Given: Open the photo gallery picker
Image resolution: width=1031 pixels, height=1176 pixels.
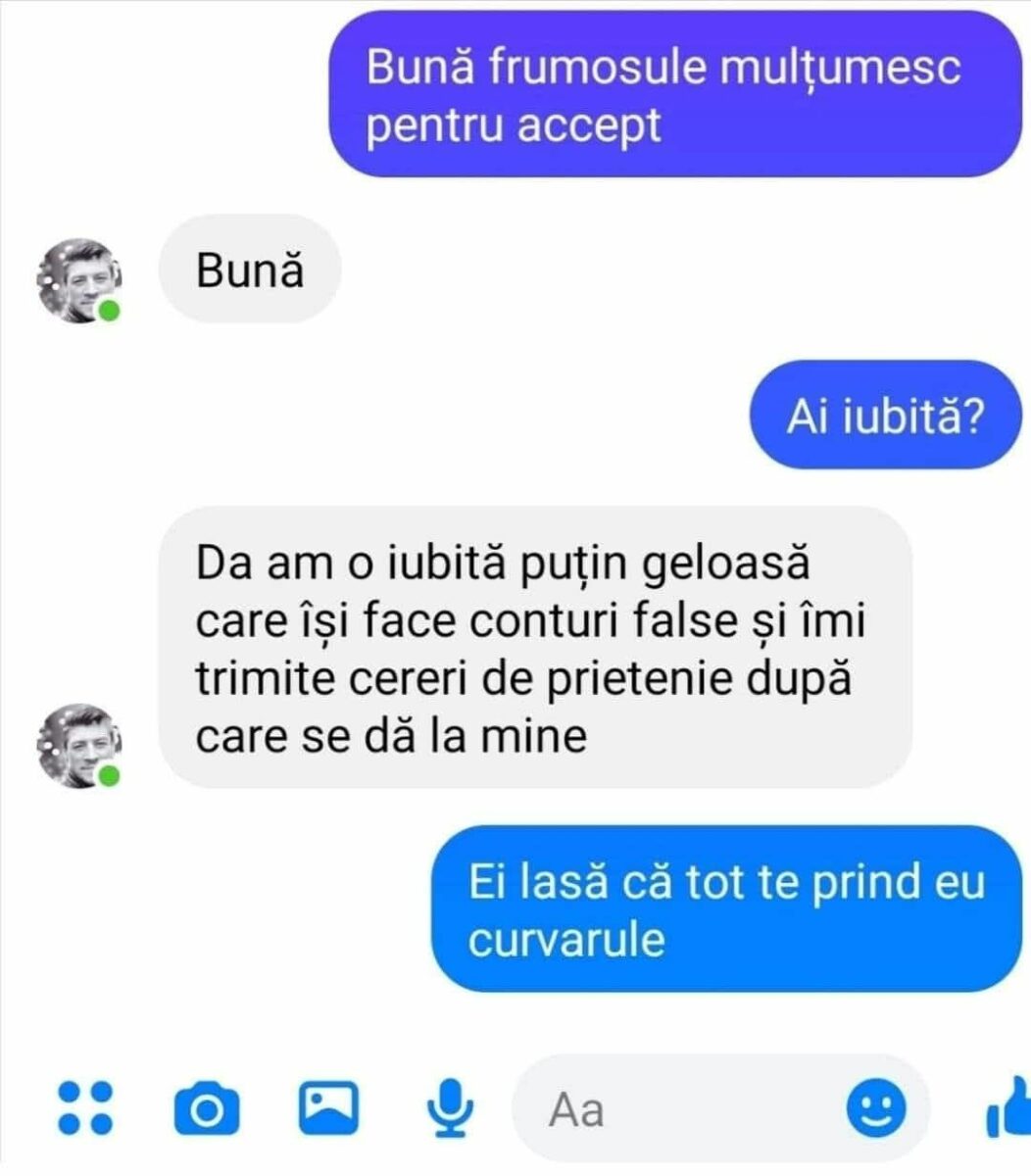Looking at the screenshot, I should (x=327, y=1106).
